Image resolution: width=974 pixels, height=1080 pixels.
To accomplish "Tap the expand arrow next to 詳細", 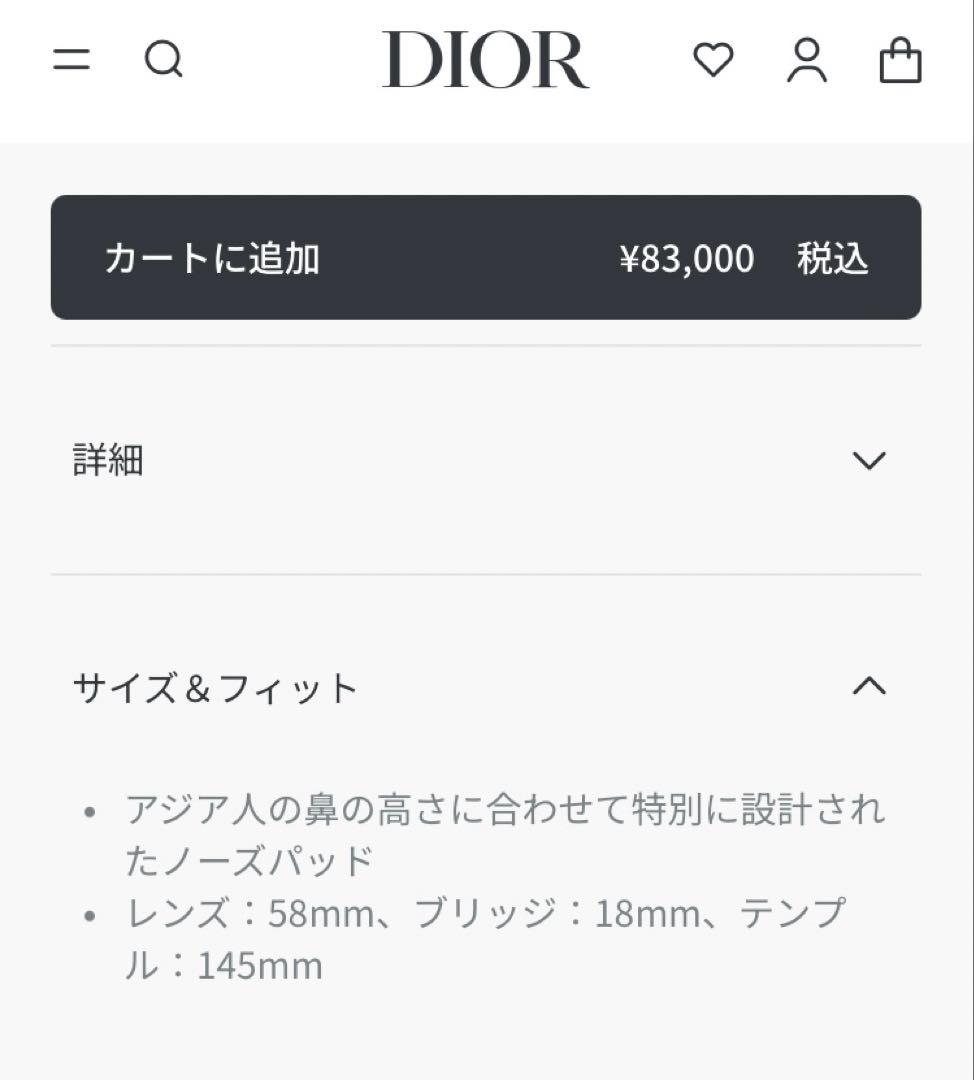I will (x=869, y=461).
